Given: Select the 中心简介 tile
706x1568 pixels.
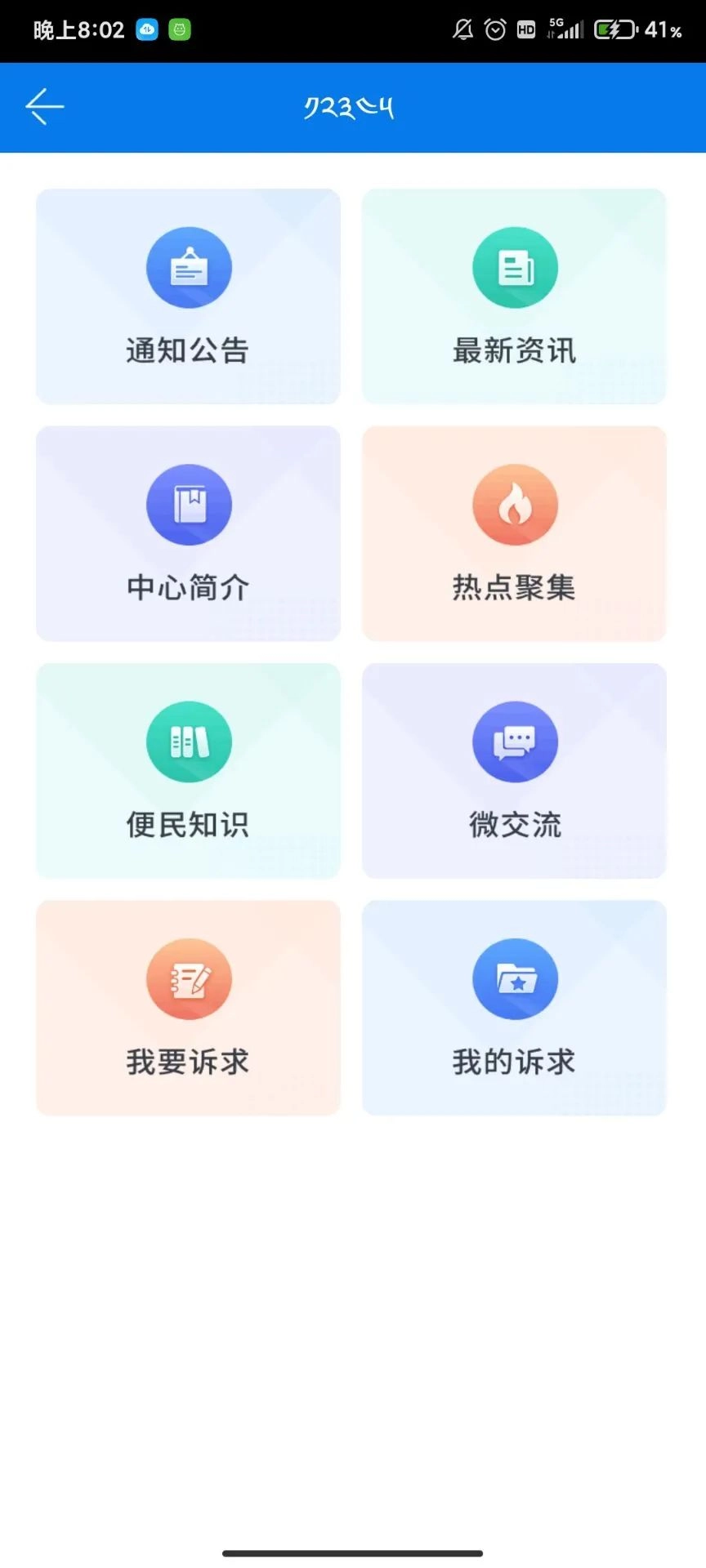Looking at the screenshot, I should pos(188,532).
